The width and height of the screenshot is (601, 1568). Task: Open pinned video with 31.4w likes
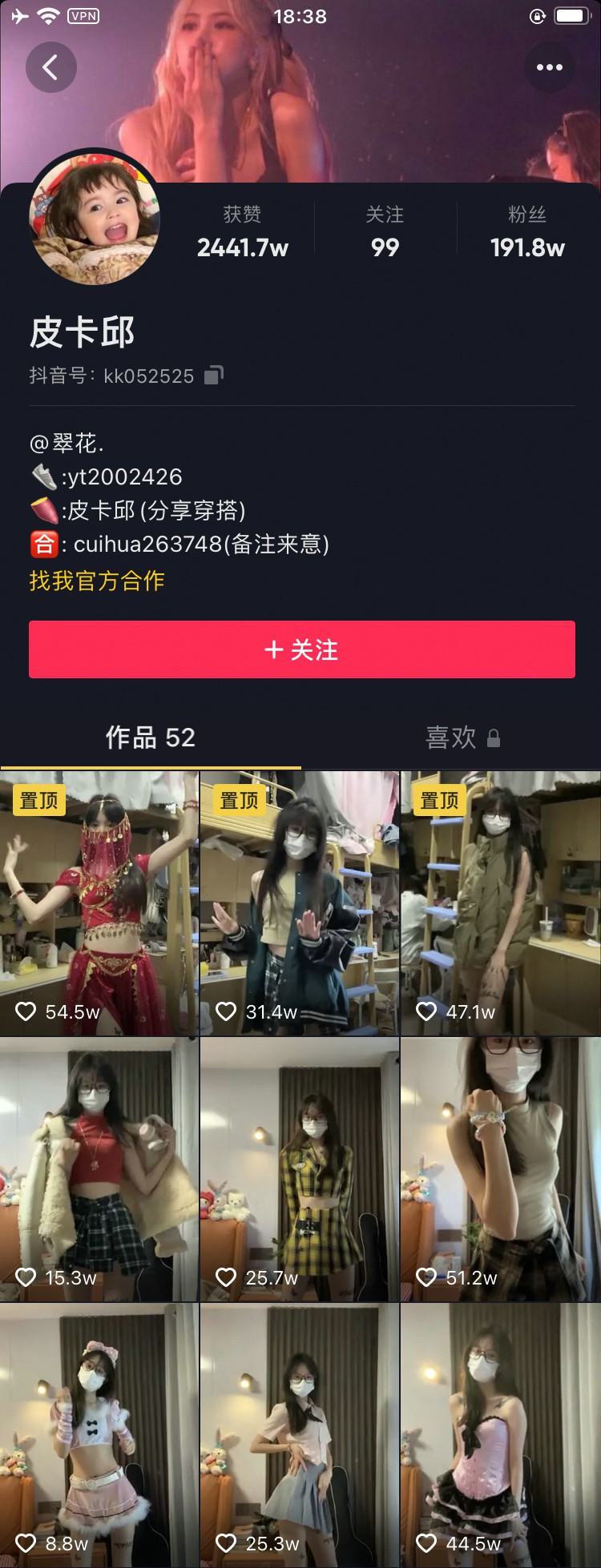(x=299, y=903)
